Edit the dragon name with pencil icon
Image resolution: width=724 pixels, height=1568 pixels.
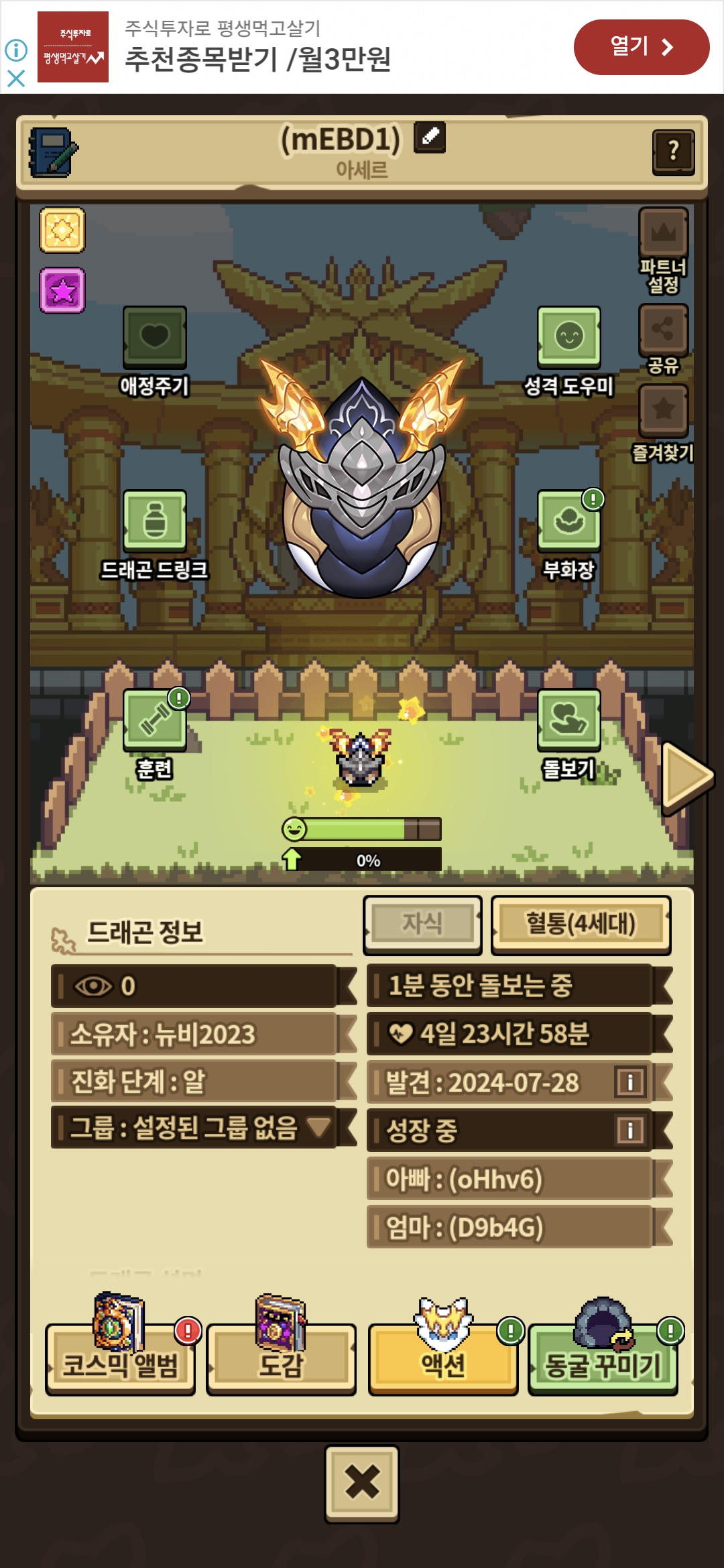click(x=430, y=137)
